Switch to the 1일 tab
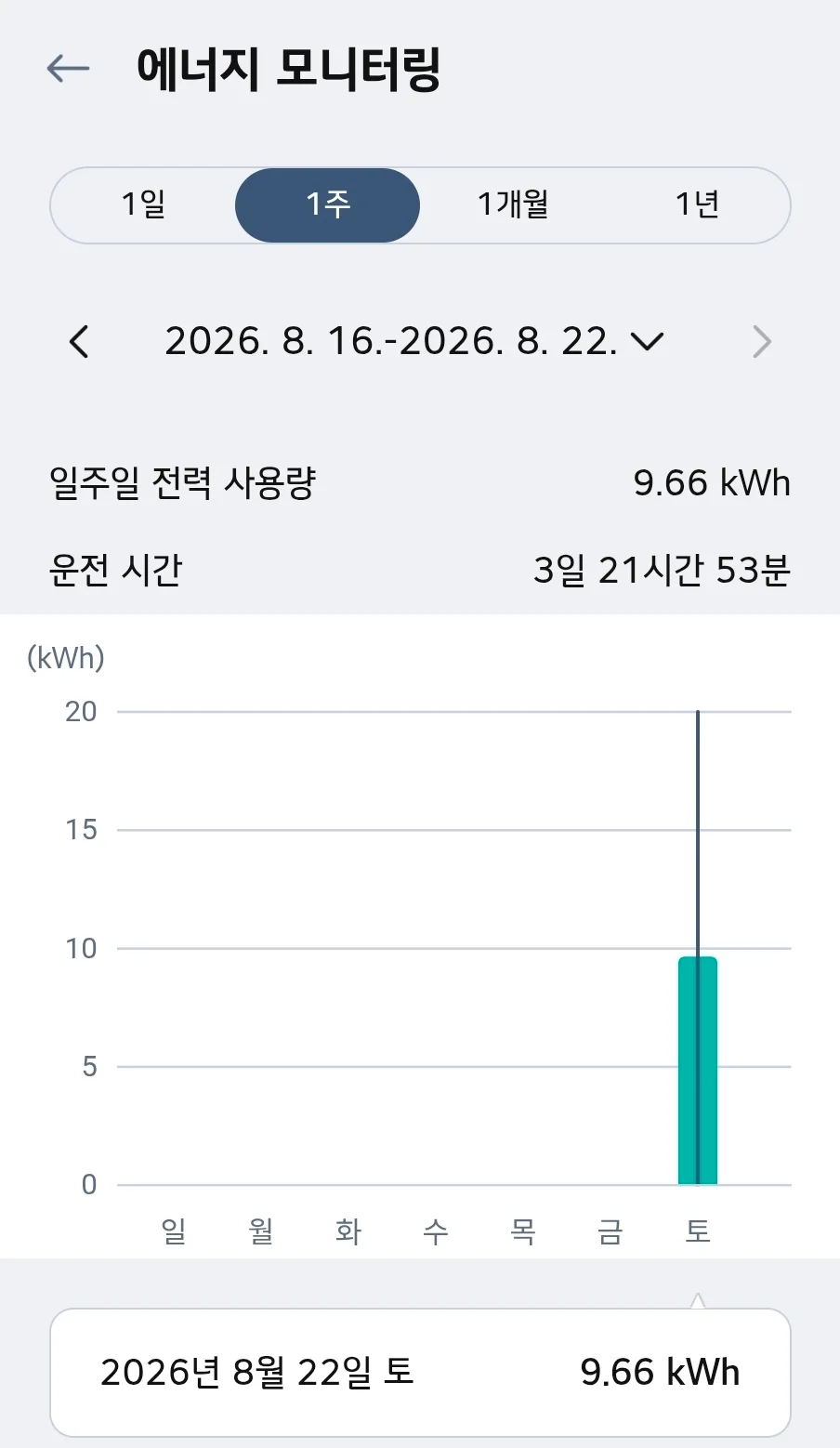 143,204
